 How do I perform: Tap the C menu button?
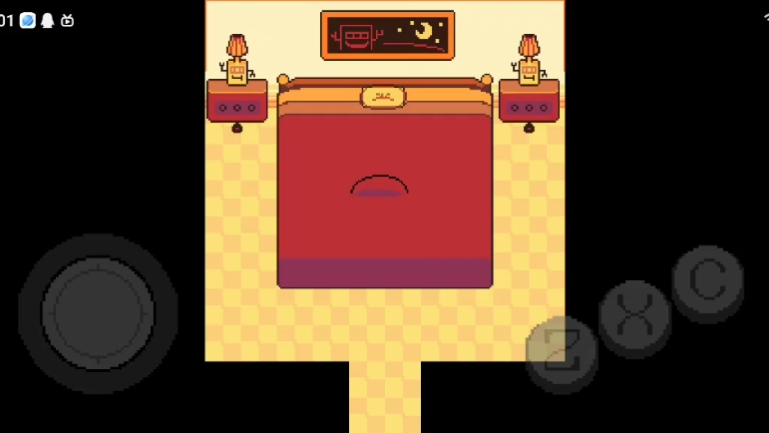(x=707, y=280)
